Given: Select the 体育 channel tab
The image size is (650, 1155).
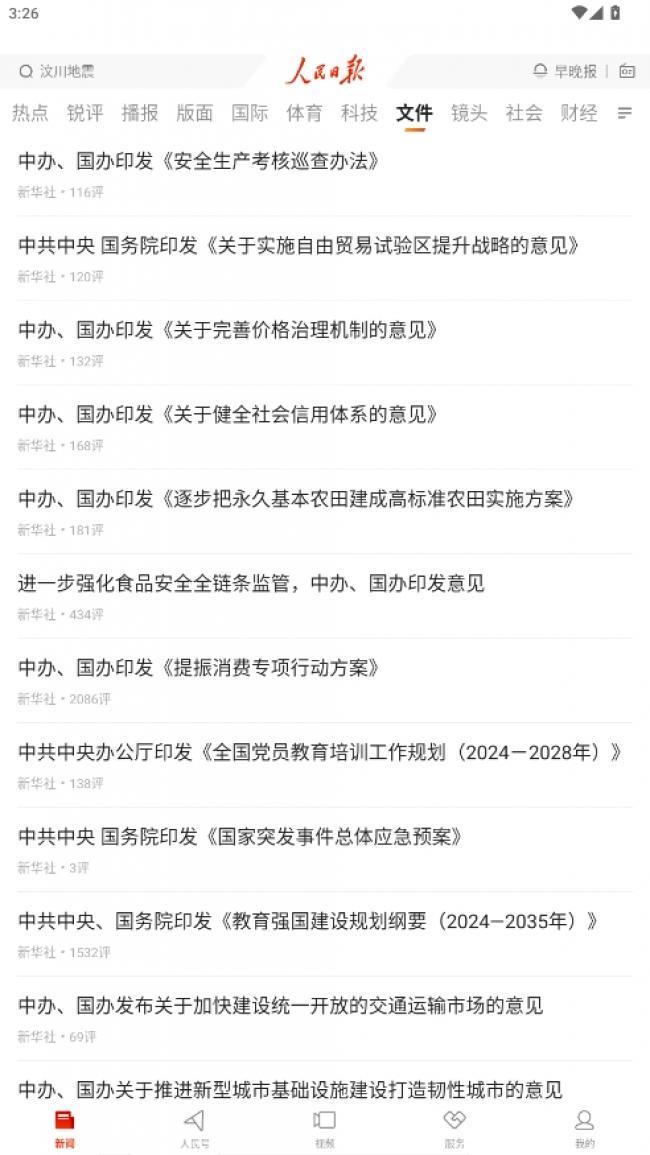Looking at the screenshot, I should (x=304, y=113).
